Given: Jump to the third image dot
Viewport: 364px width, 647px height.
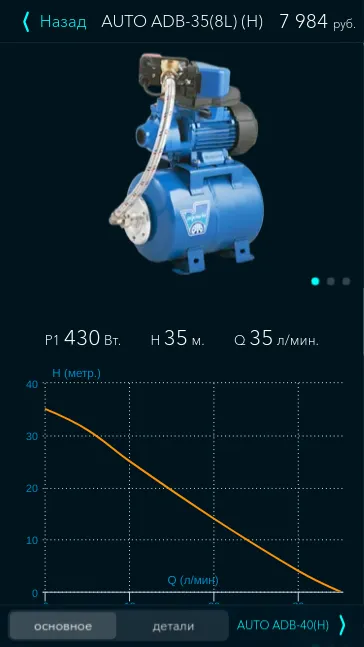Looking at the screenshot, I should coord(346,281).
